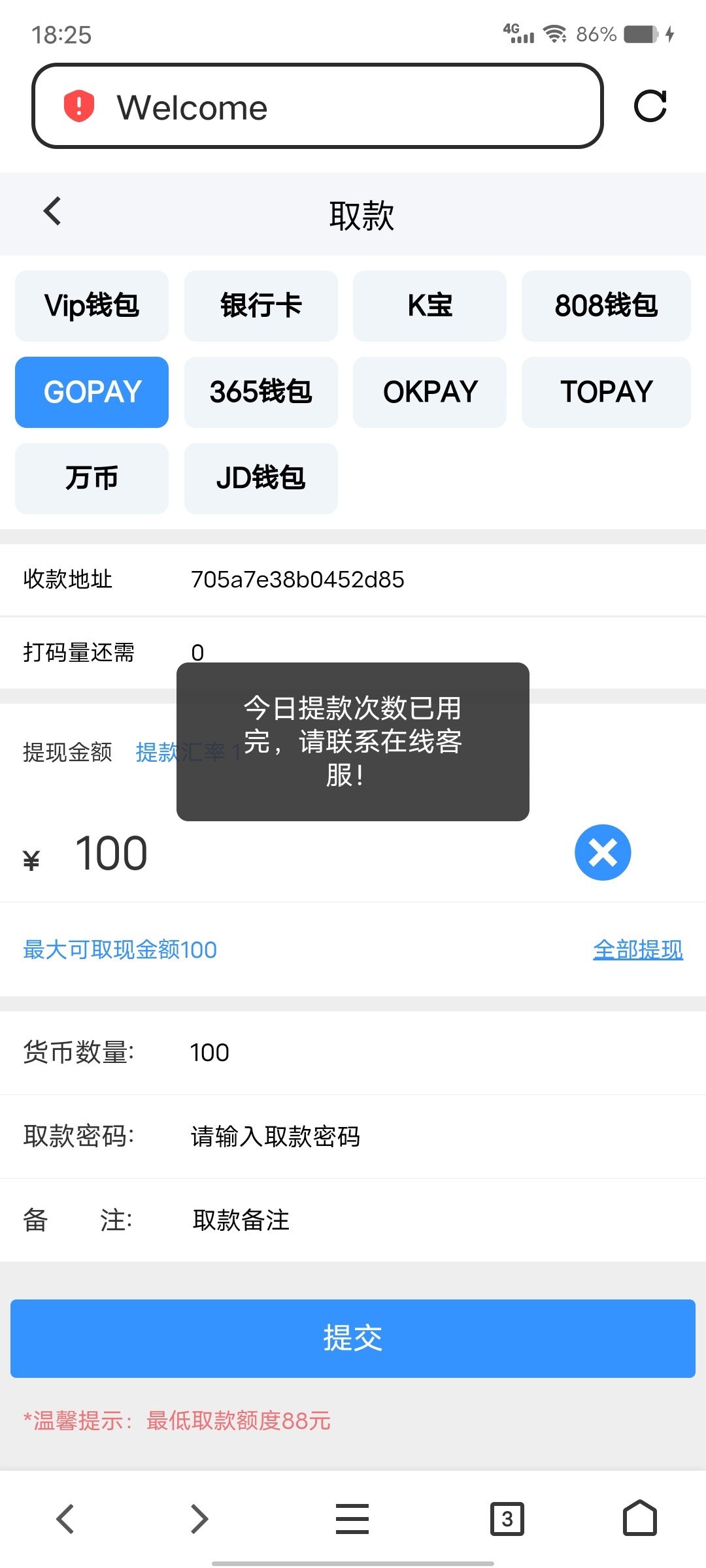The image size is (706, 1568).
Task: Navigate back using the bottom browser arrow
Action: coord(65,1517)
